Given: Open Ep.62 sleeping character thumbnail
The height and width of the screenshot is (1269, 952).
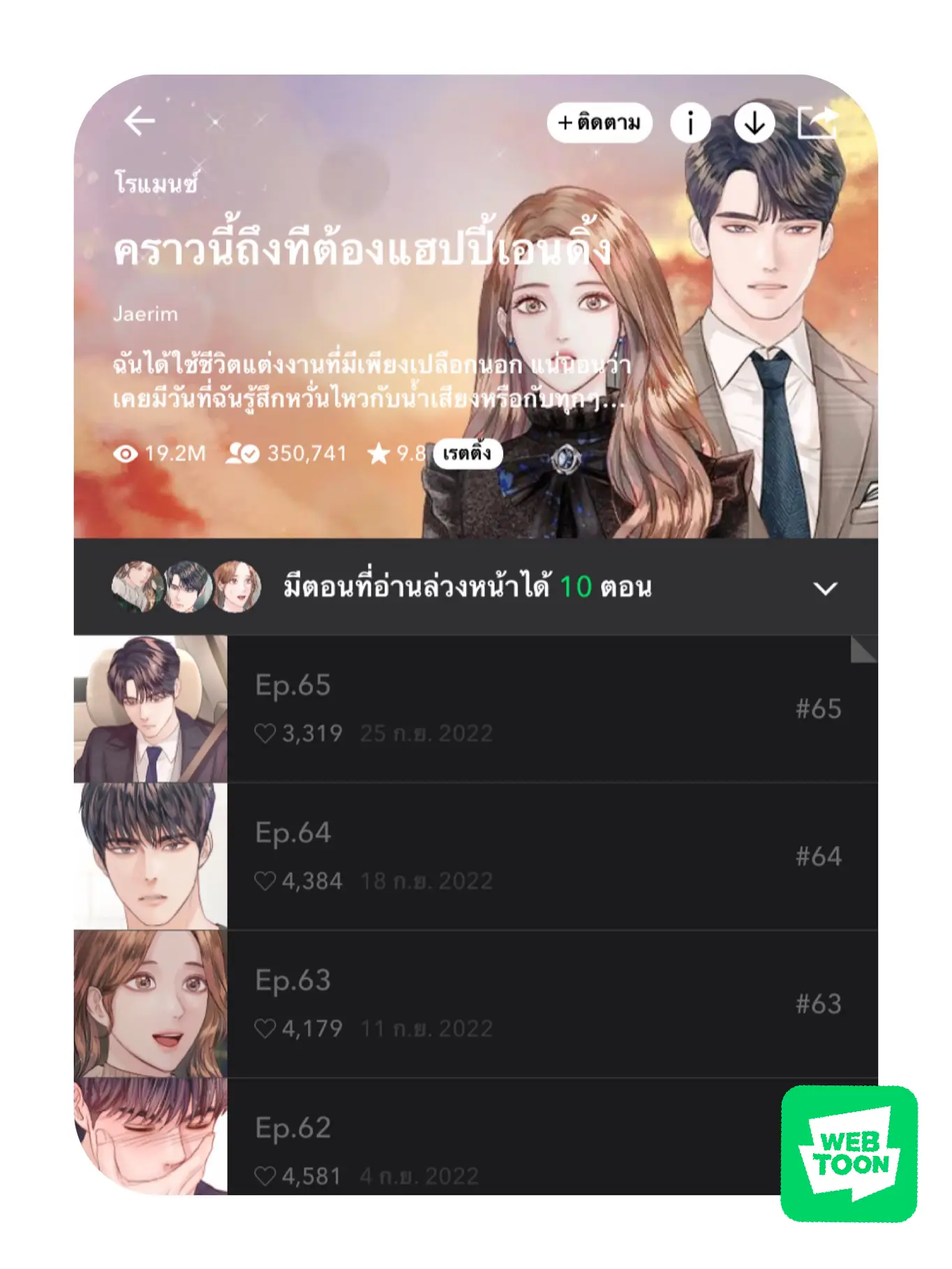Looking at the screenshot, I should 149,1152.
